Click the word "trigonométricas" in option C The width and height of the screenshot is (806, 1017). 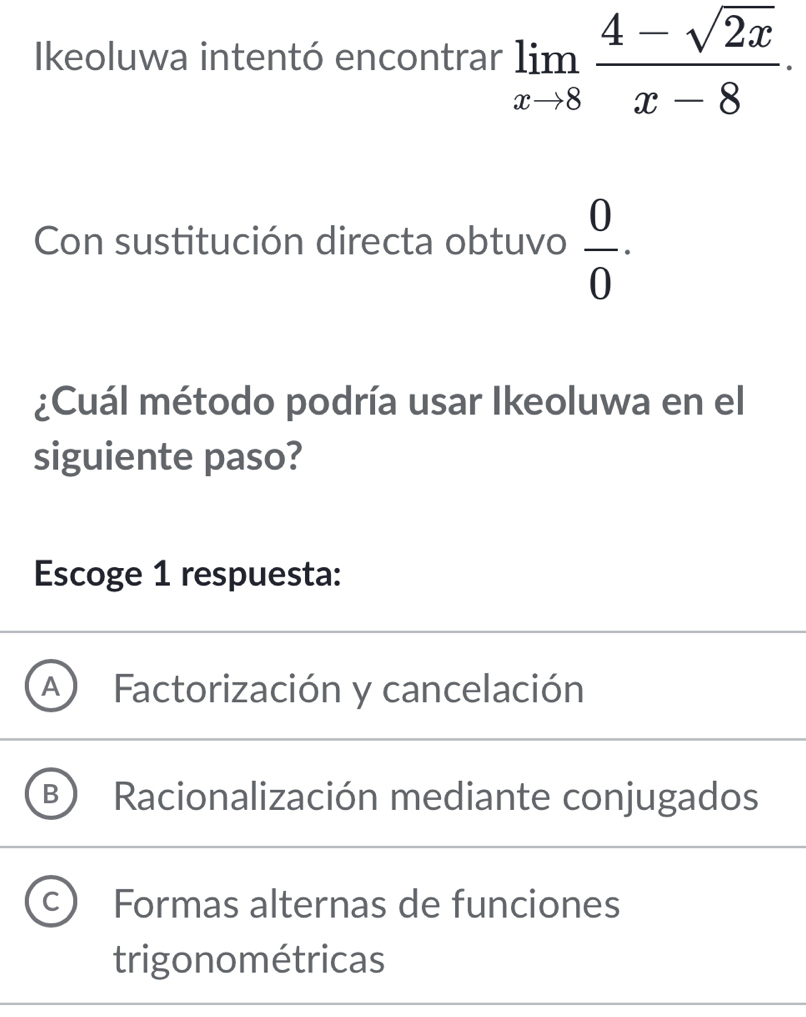(x=248, y=960)
